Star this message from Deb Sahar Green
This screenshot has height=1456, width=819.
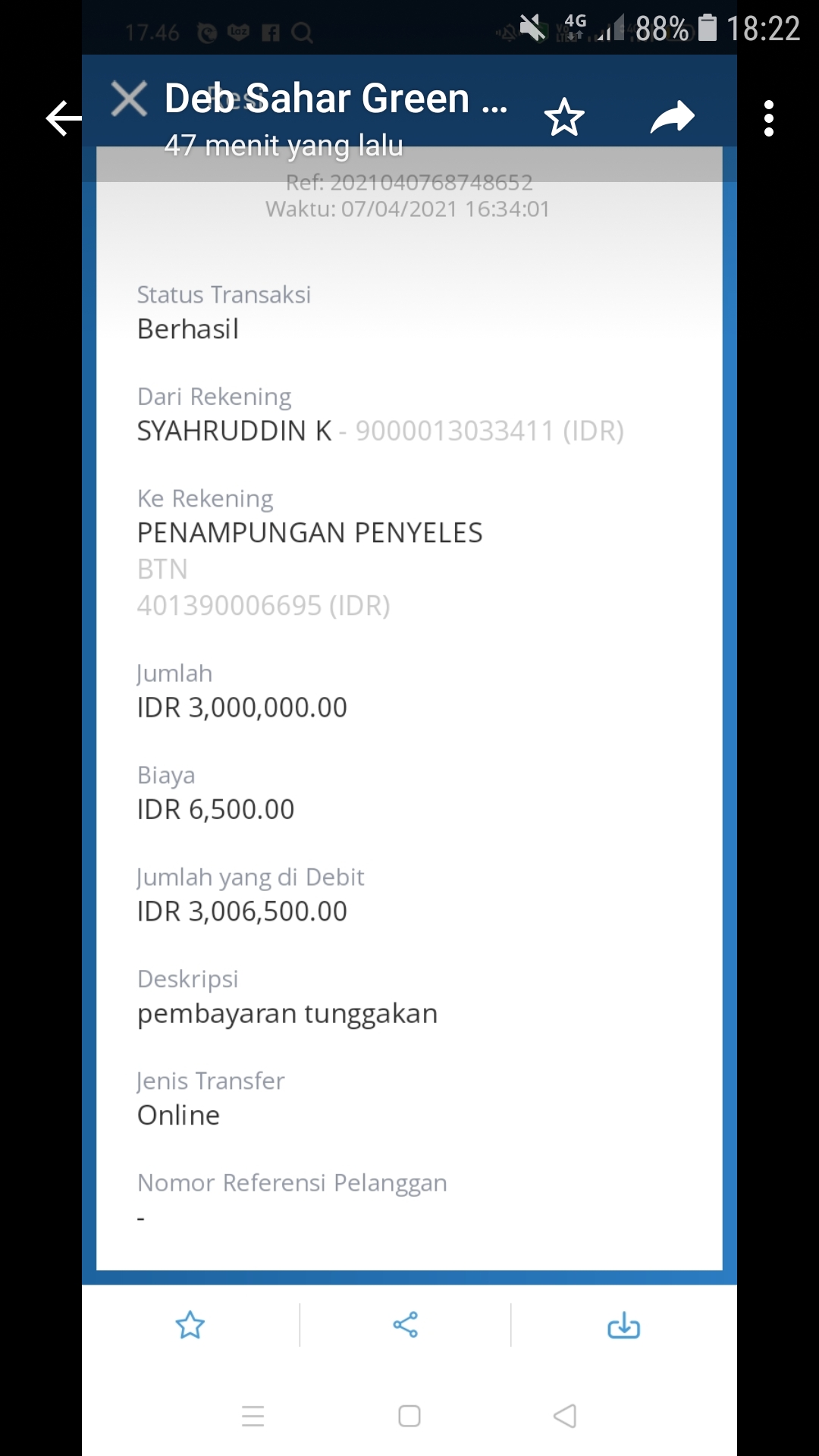tap(564, 118)
